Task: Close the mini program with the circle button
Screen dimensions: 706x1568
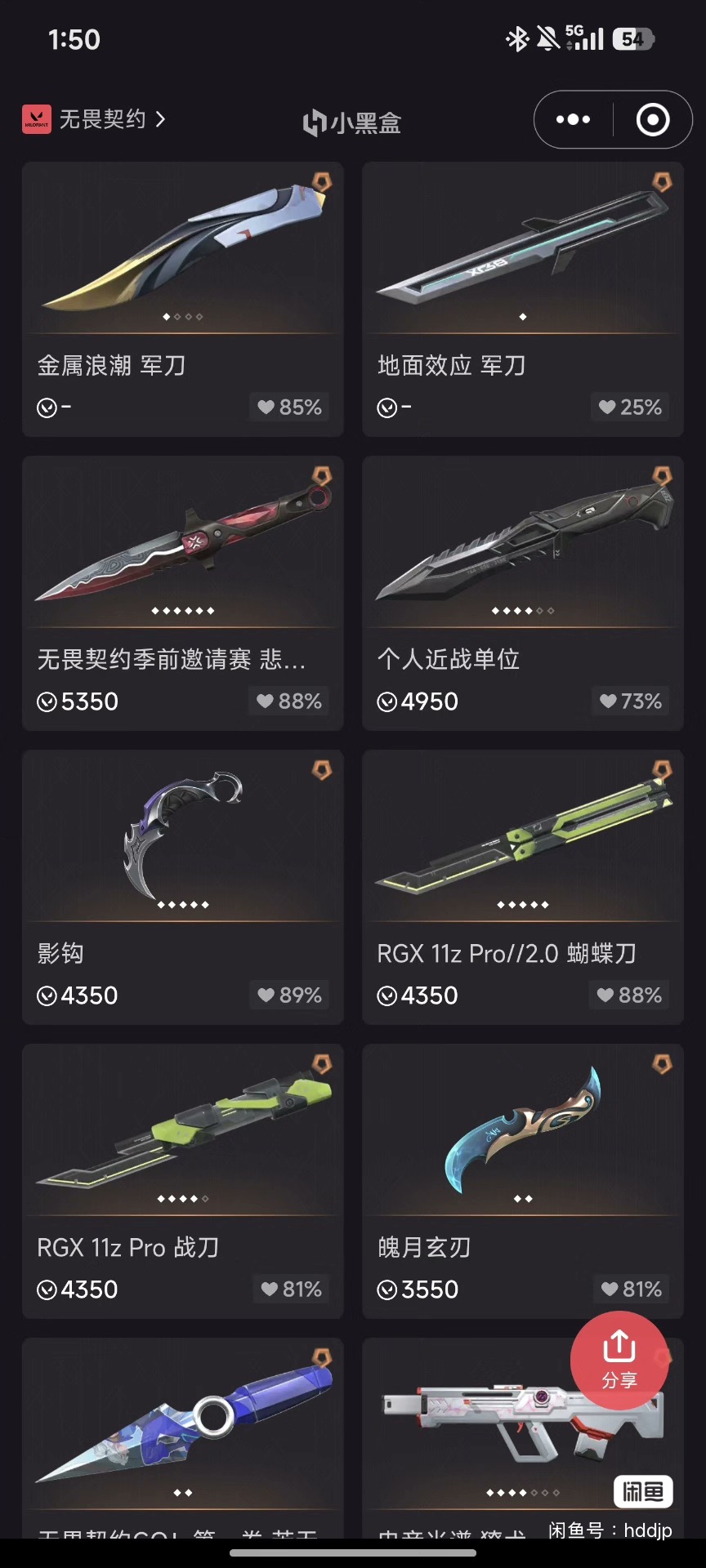Action: 652,120
